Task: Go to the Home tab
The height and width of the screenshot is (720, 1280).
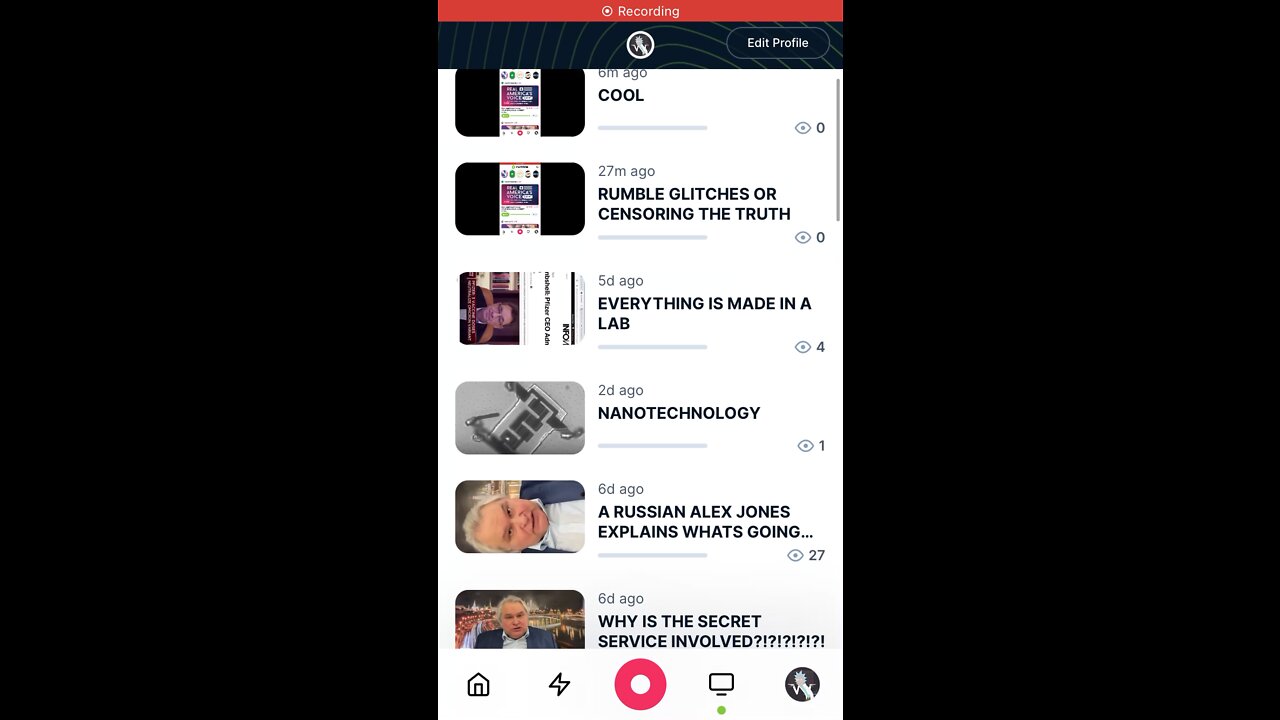Action: 478,685
